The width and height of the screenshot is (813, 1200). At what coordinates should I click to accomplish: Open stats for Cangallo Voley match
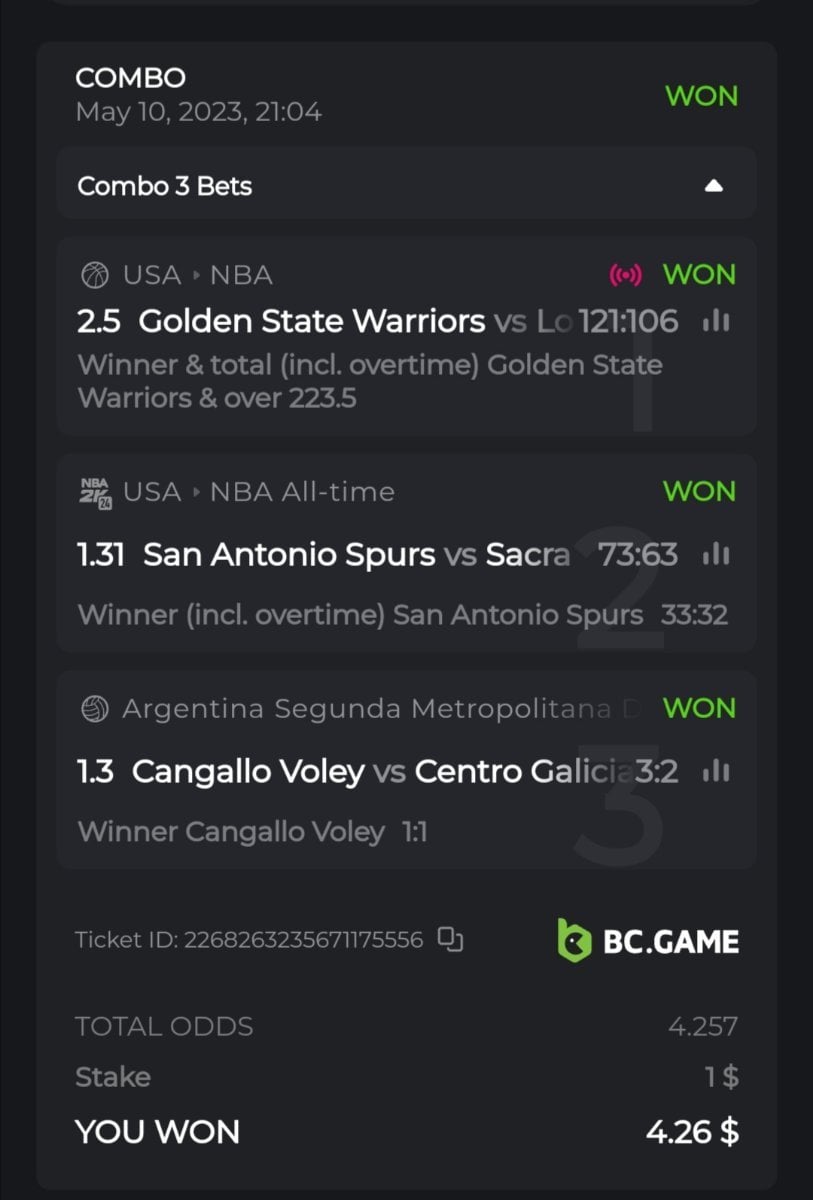(716, 771)
